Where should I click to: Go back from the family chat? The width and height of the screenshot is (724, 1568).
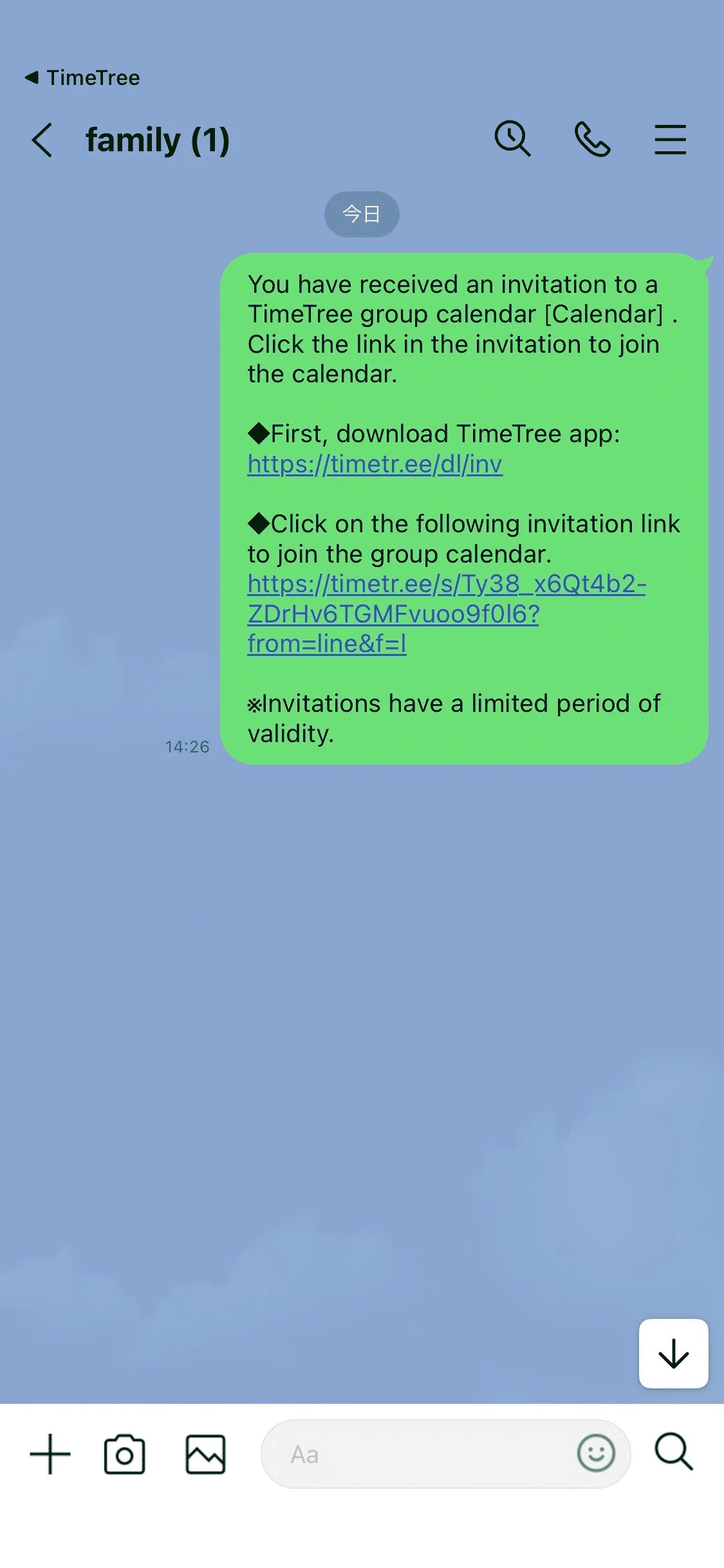point(42,140)
